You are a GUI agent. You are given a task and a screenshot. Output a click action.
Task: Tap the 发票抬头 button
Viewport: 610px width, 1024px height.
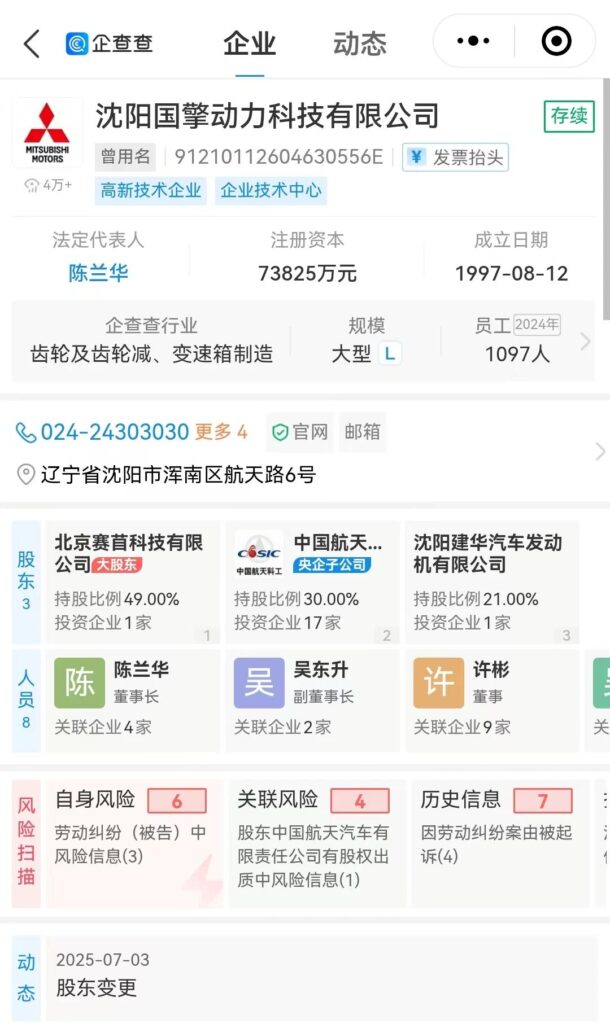tap(456, 157)
